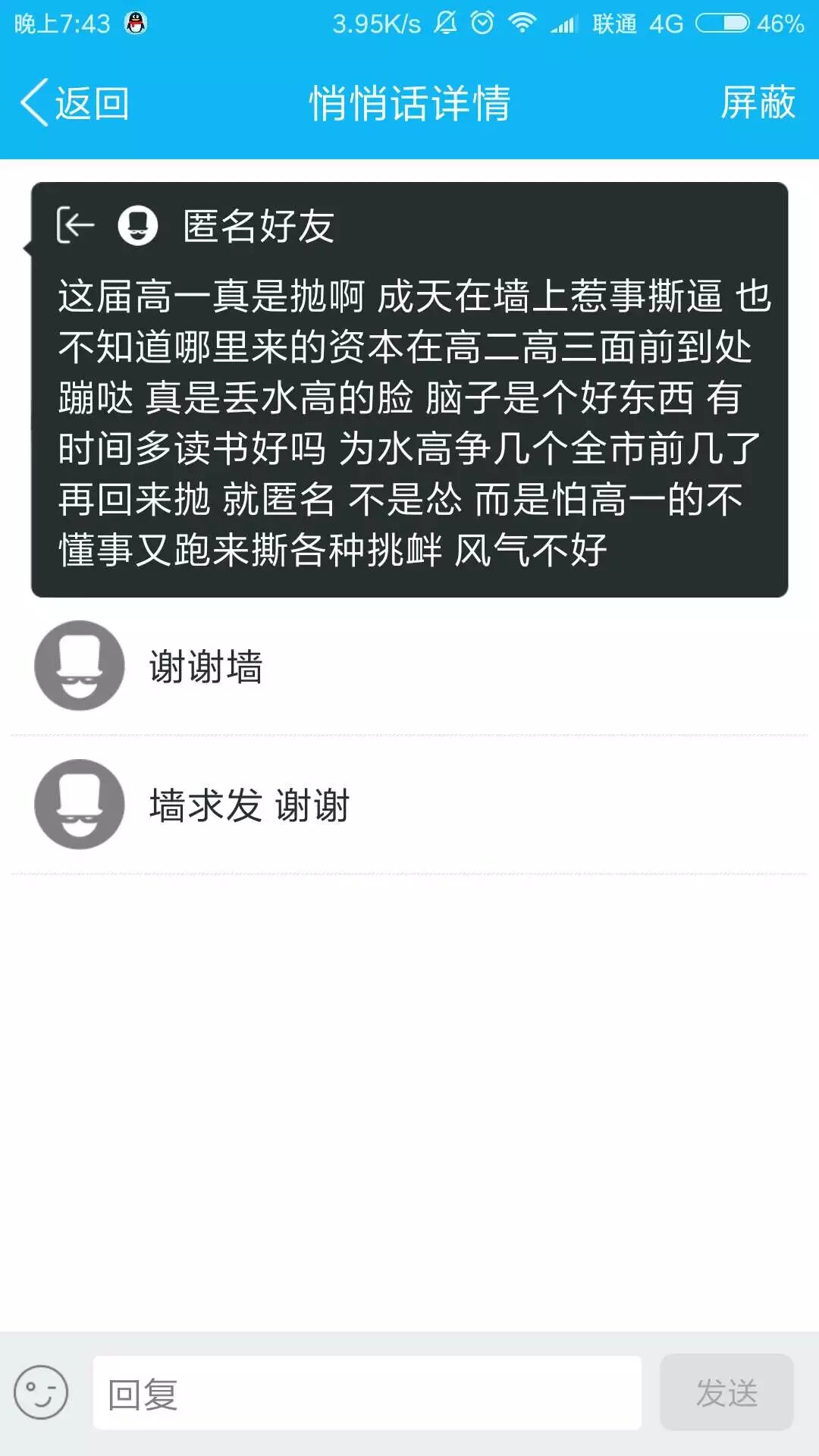Focus the 回复 reply field
This screenshot has width=819, height=1456.
367,1393
